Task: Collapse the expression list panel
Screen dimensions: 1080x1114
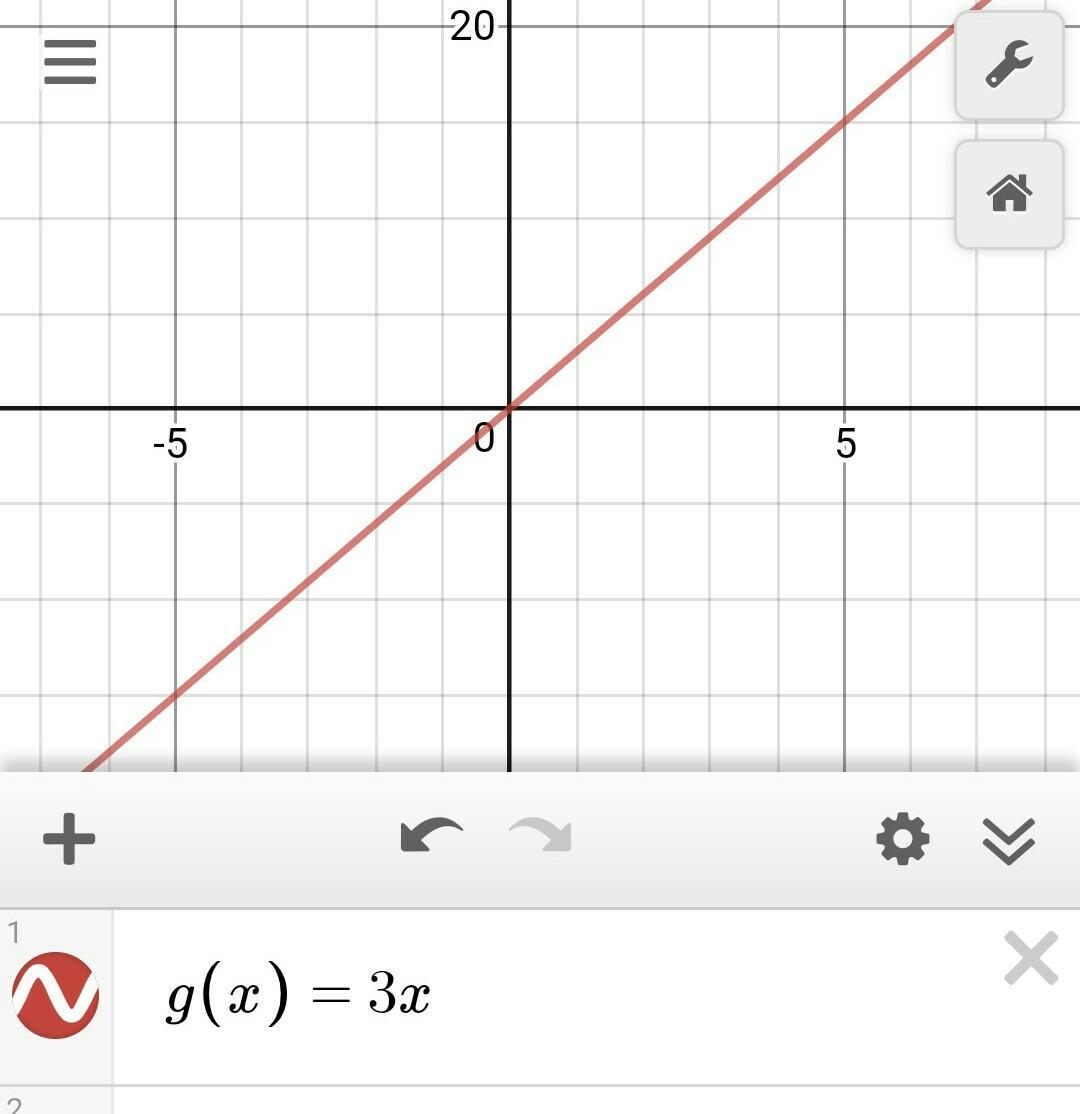Action: point(1009,840)
